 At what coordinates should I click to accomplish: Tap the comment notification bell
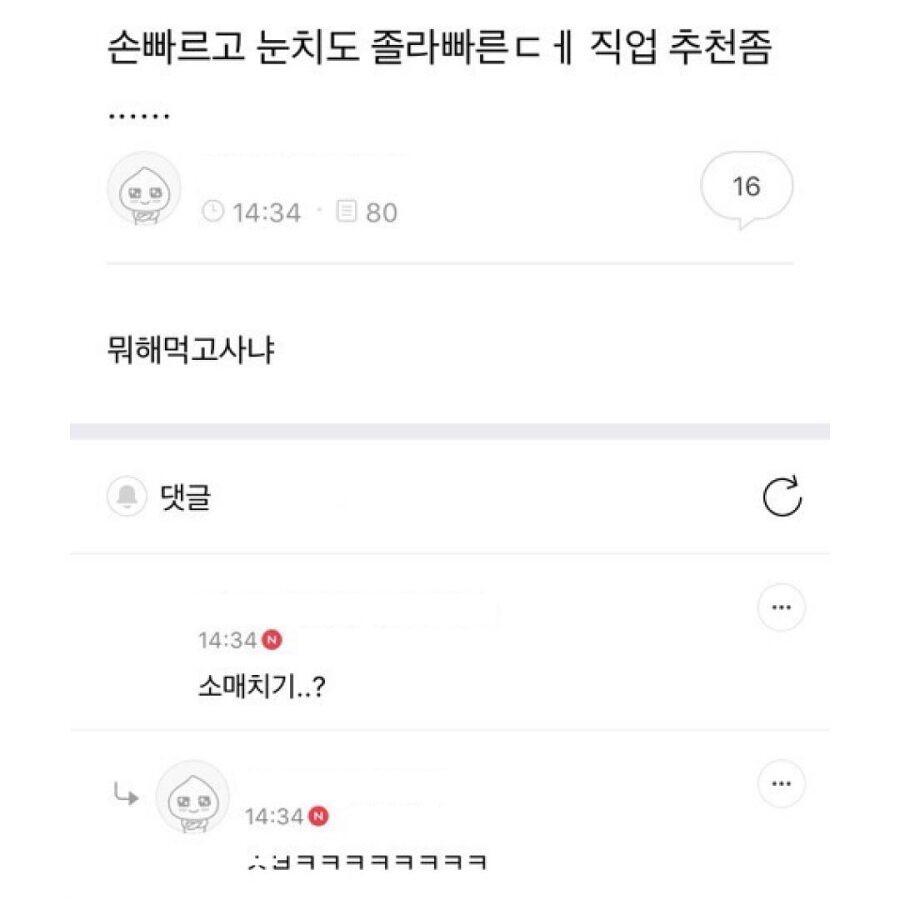tap(127, 497)
